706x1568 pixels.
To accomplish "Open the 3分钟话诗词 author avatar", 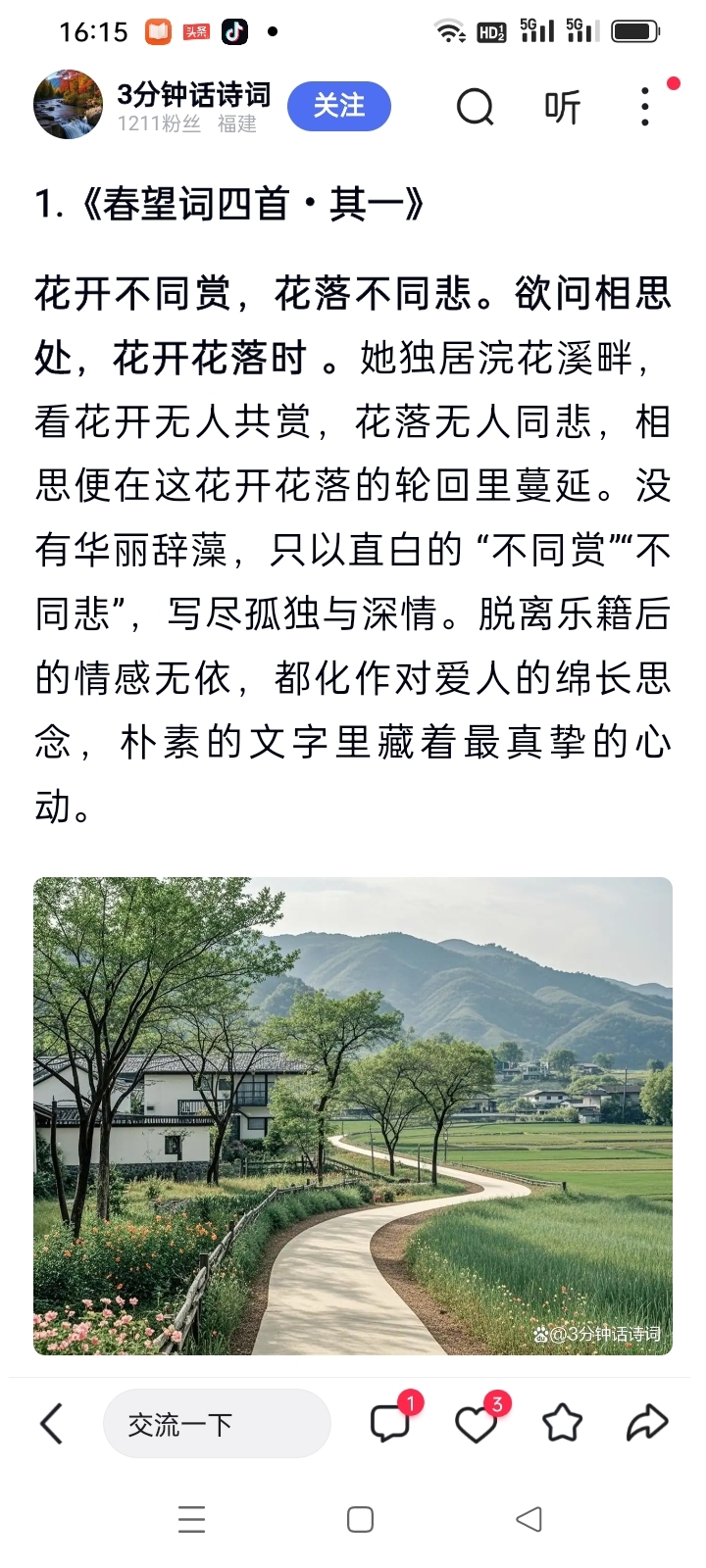I will pyautogui.click(x=68, y=105).
